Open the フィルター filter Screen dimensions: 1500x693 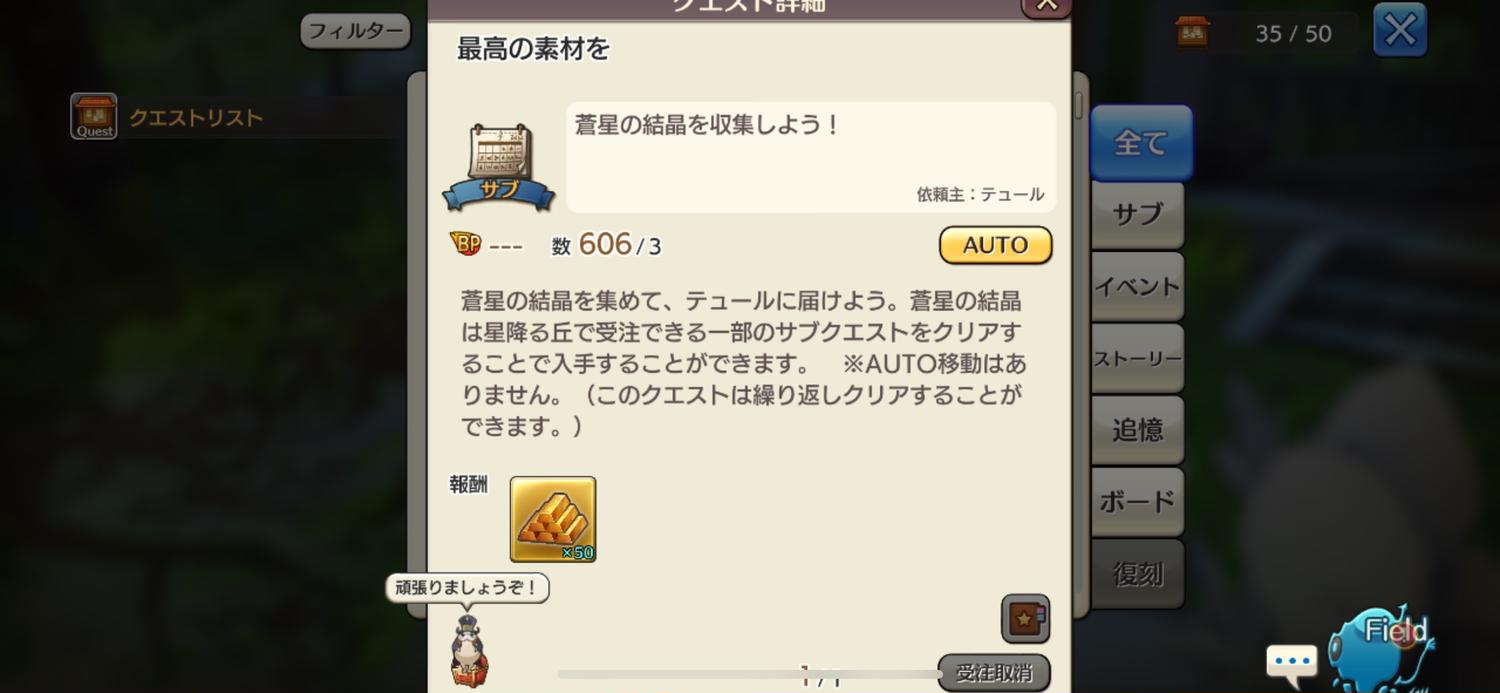click(355, 31)
